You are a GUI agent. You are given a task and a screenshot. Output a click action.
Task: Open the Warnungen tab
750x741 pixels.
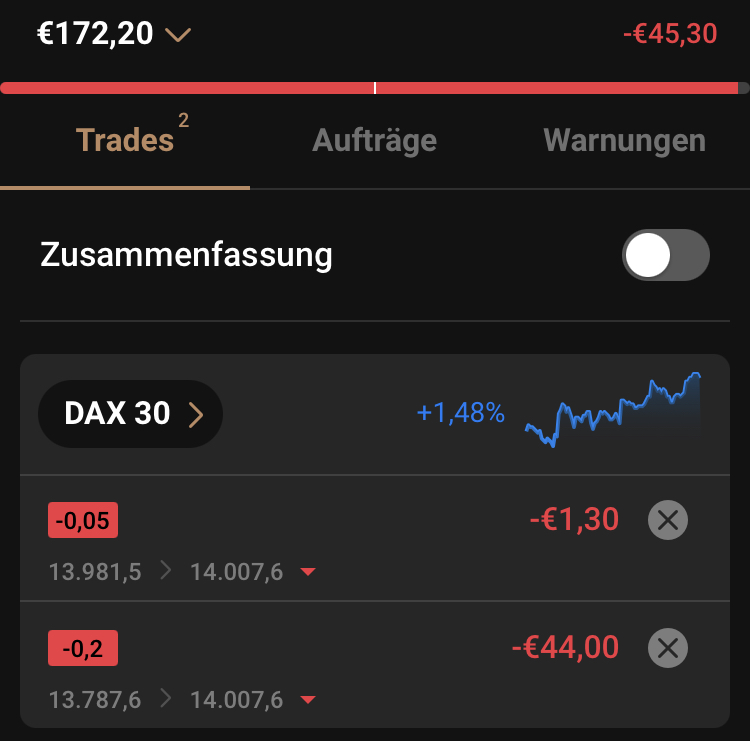[x=624, y=140]
